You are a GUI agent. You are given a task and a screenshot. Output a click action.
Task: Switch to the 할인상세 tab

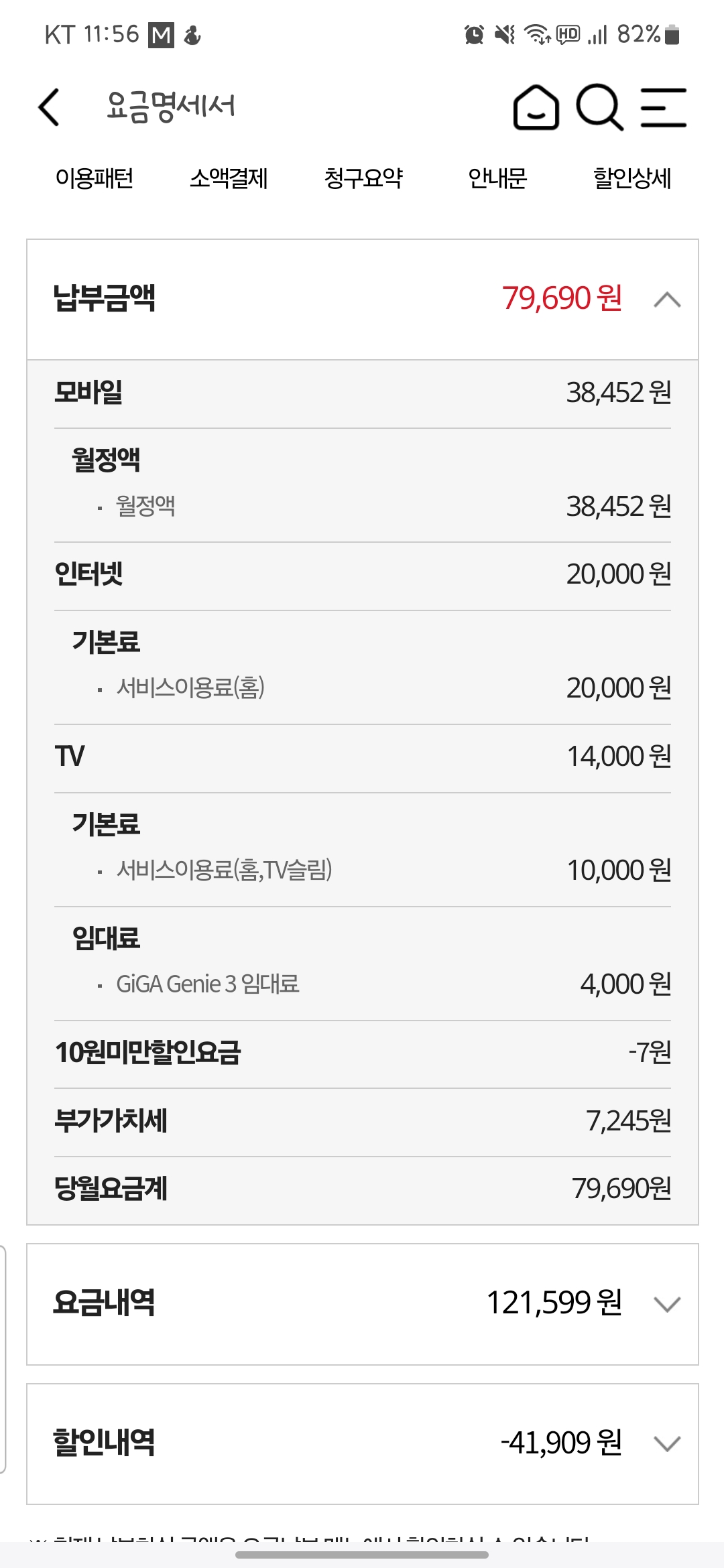coord(632,178)
